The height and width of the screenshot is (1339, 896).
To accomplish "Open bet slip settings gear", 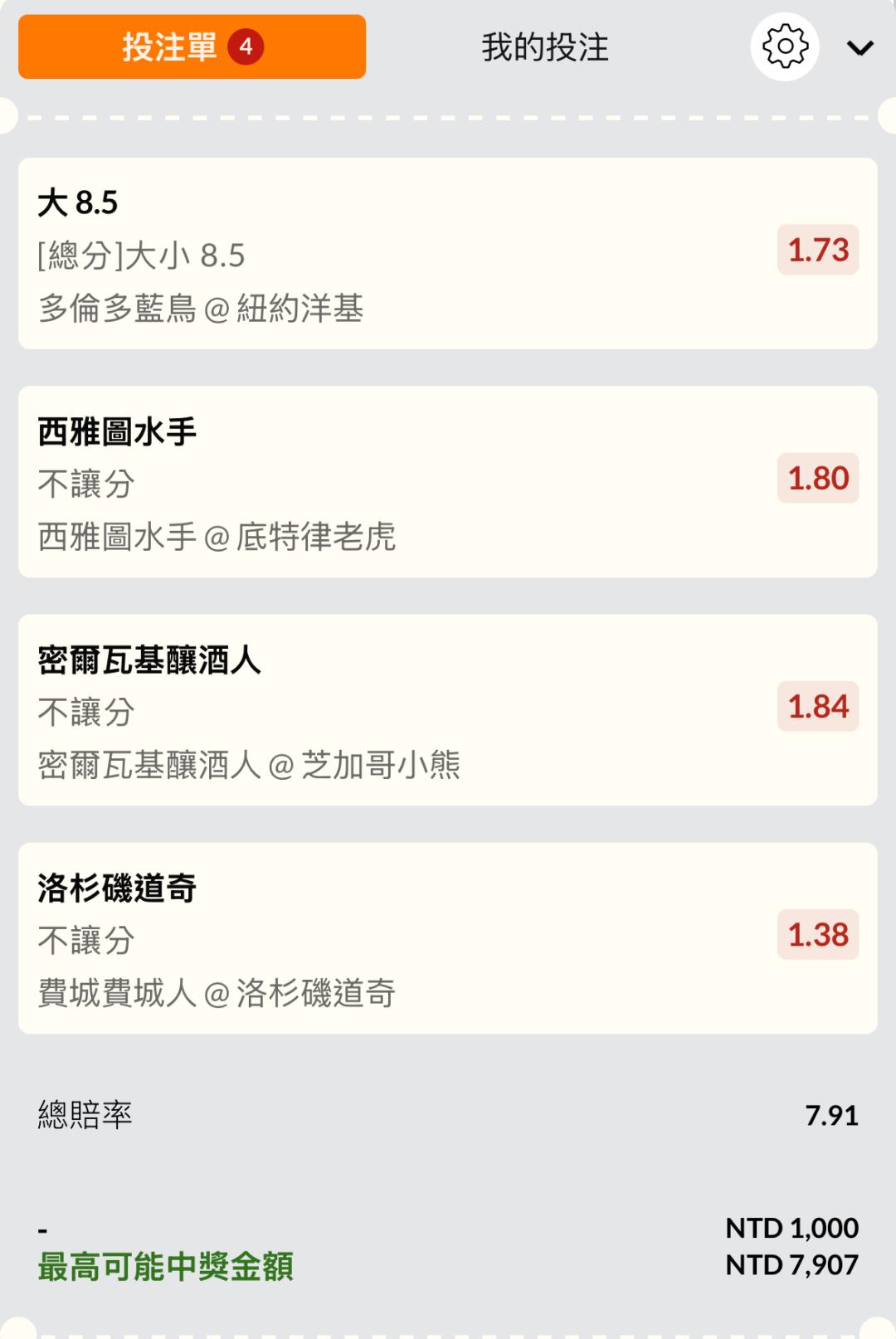I will 785,47.
